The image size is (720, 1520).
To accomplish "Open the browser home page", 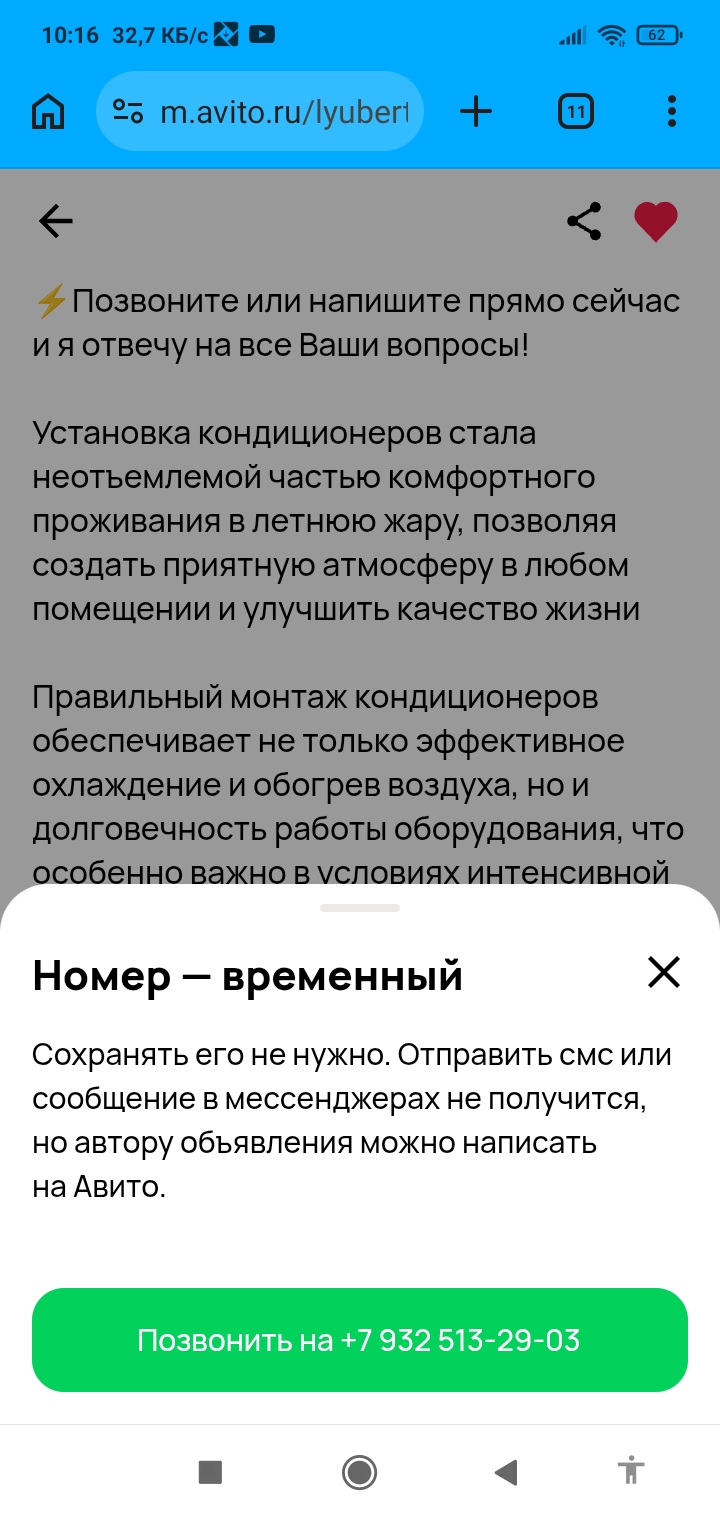I will click(x=48, y=111).
